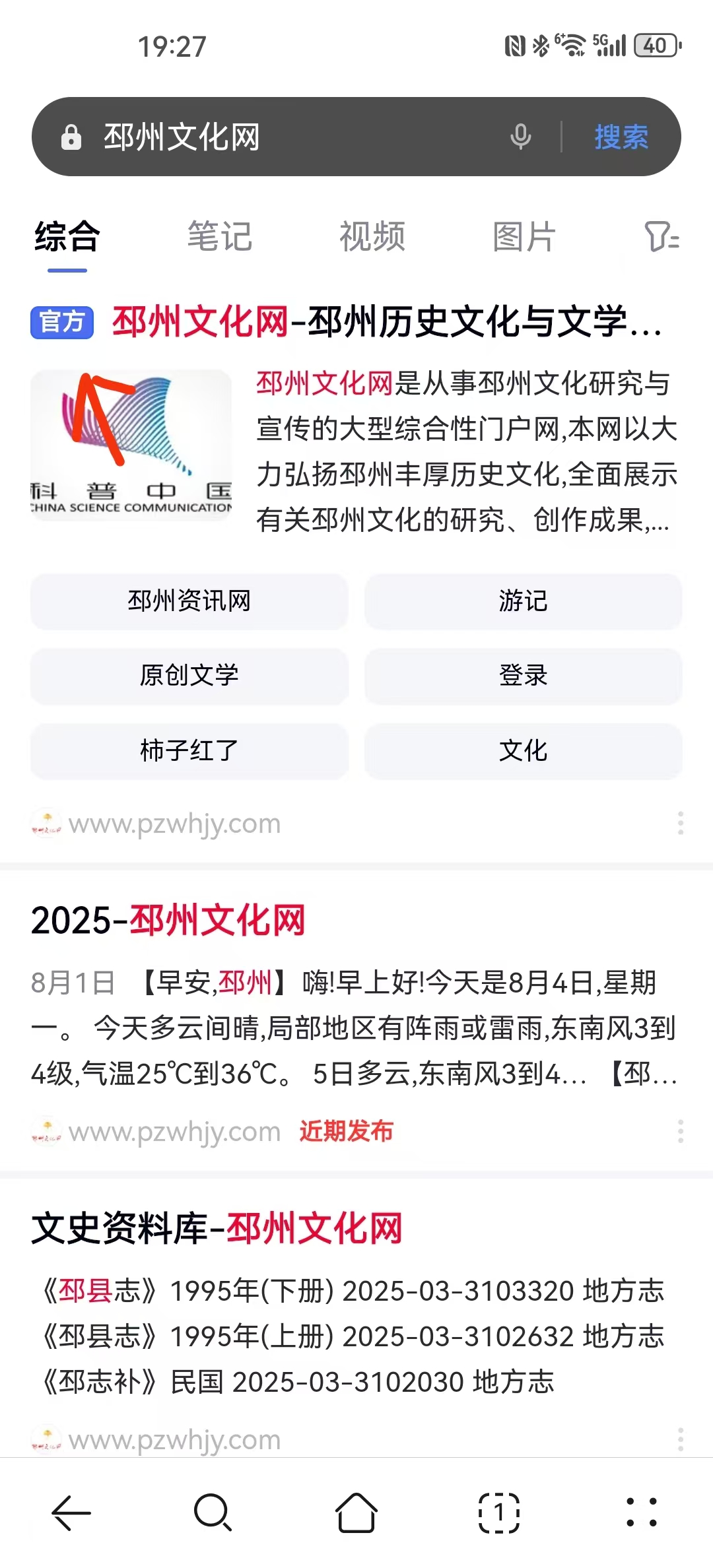This screenshot has width=713, height=1568.
Task: Open the official 邳州文化网-邳州历史文化与文学 result
Action: pos(386,323)
